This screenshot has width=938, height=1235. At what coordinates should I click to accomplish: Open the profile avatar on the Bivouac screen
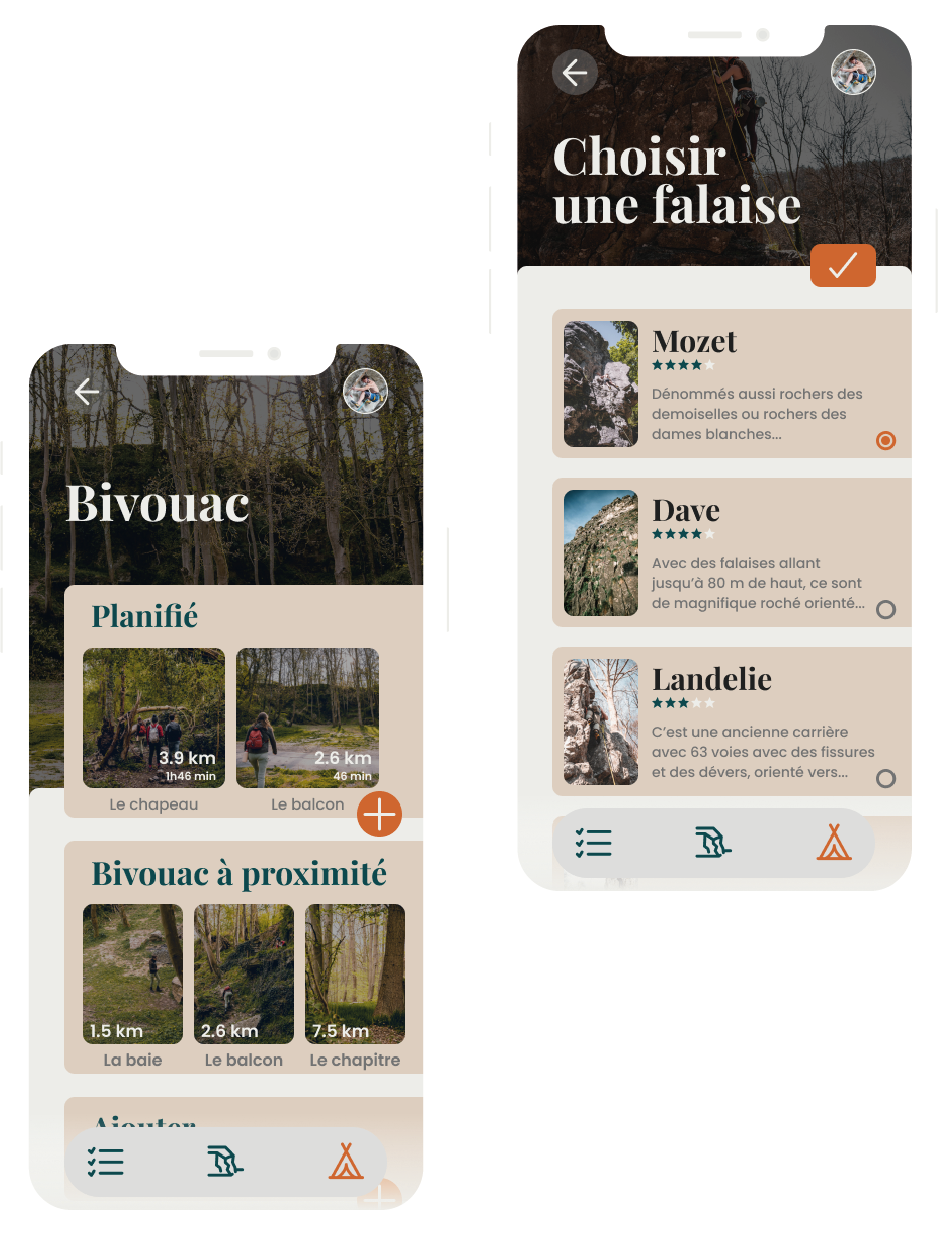365,391
